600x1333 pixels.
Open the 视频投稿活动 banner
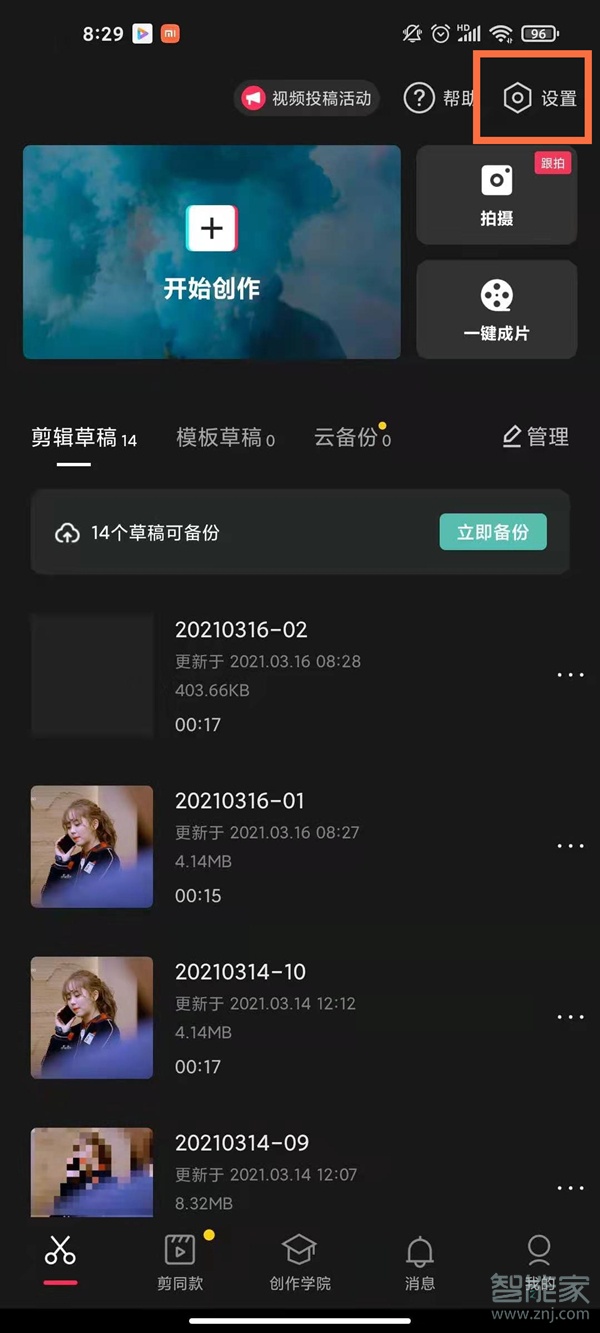click(308, 98)
